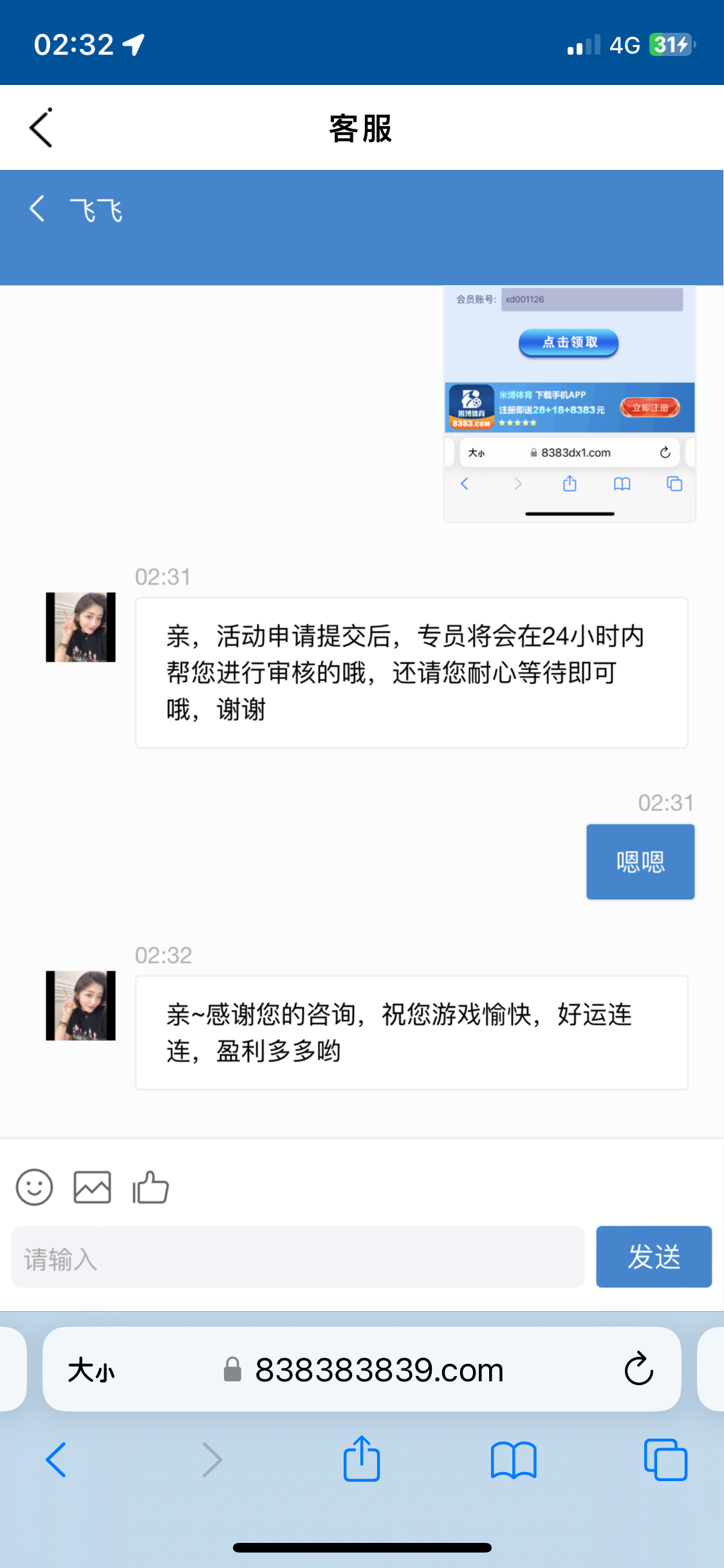Send the message with 发送
The image size is (724, 1568).
point(653,1257)
